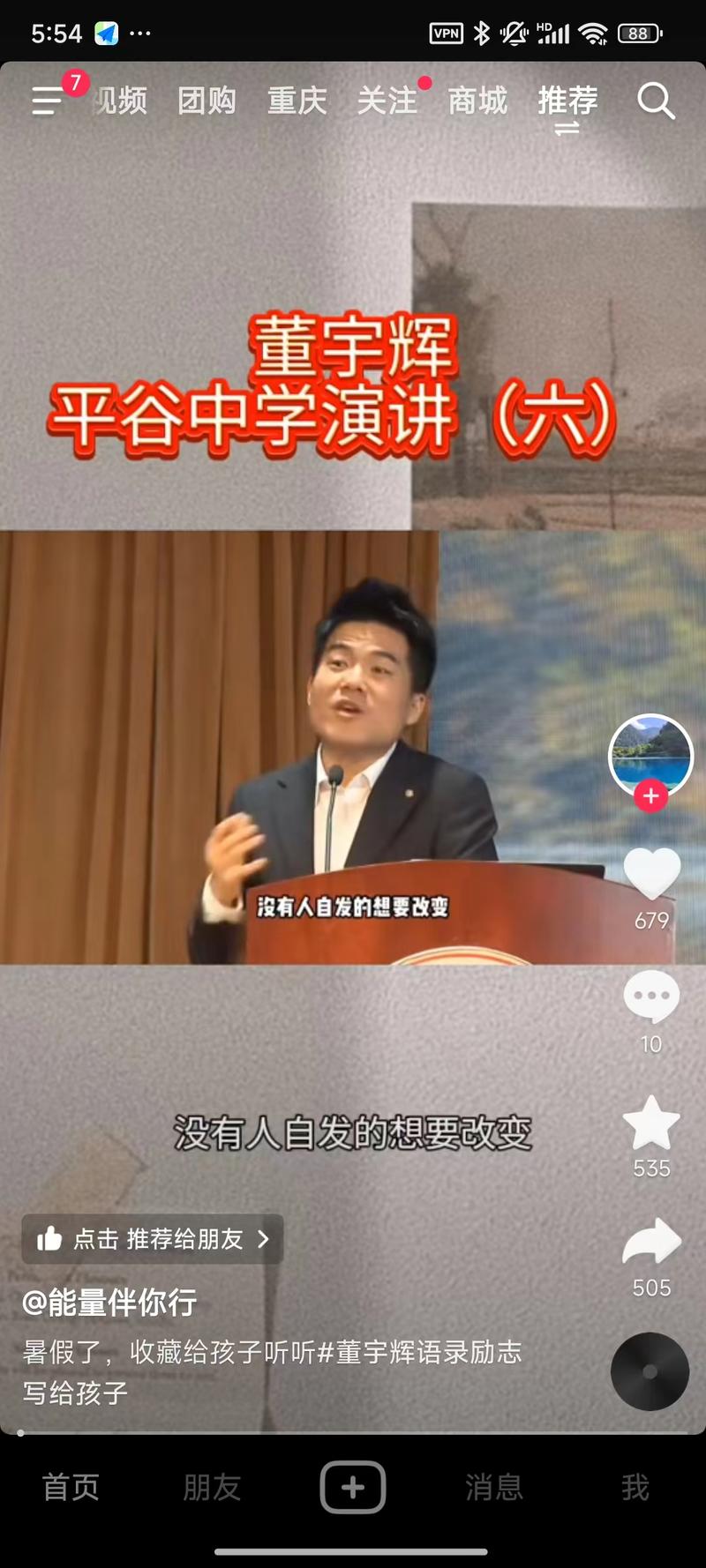Open @能量伴你行 profile

(x=109, y=1303)
